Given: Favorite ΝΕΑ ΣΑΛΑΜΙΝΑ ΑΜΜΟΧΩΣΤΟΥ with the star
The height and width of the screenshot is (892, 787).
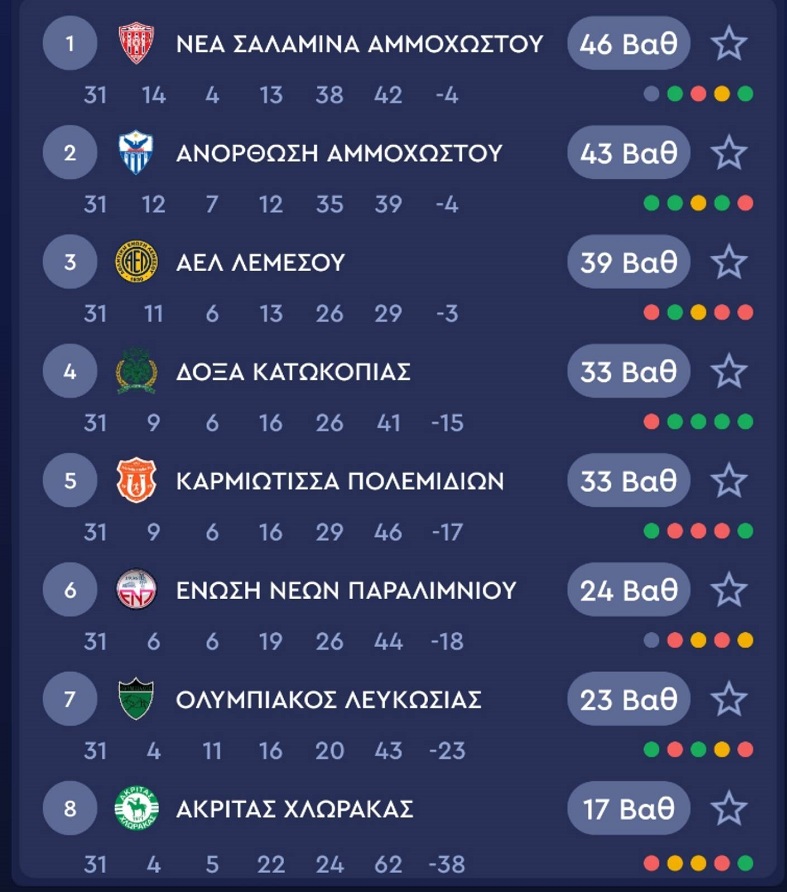Looking at the screenshot, I should point(729,44).
